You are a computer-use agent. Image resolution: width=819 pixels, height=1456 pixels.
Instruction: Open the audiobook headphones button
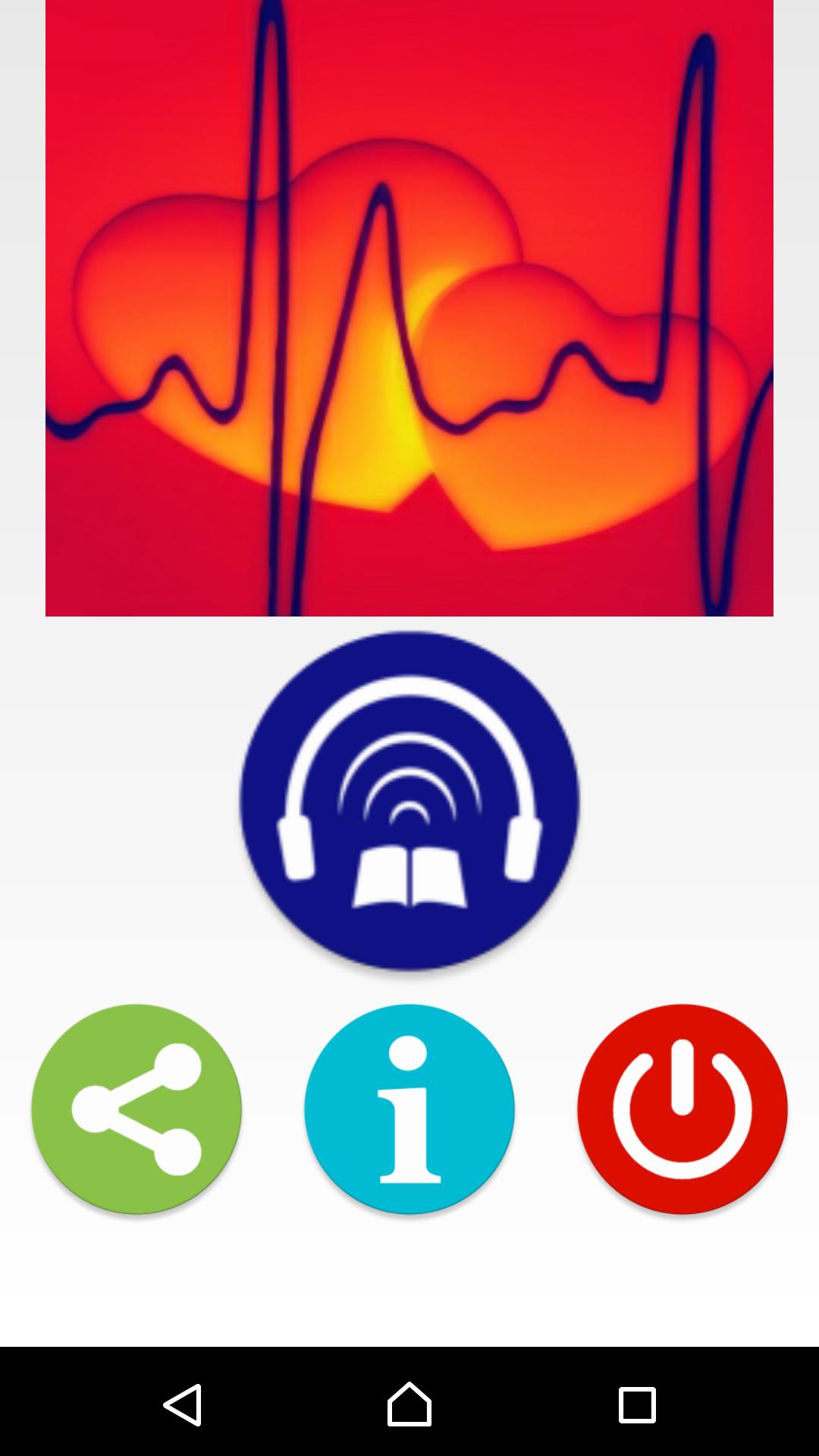[x=409, y=800]
